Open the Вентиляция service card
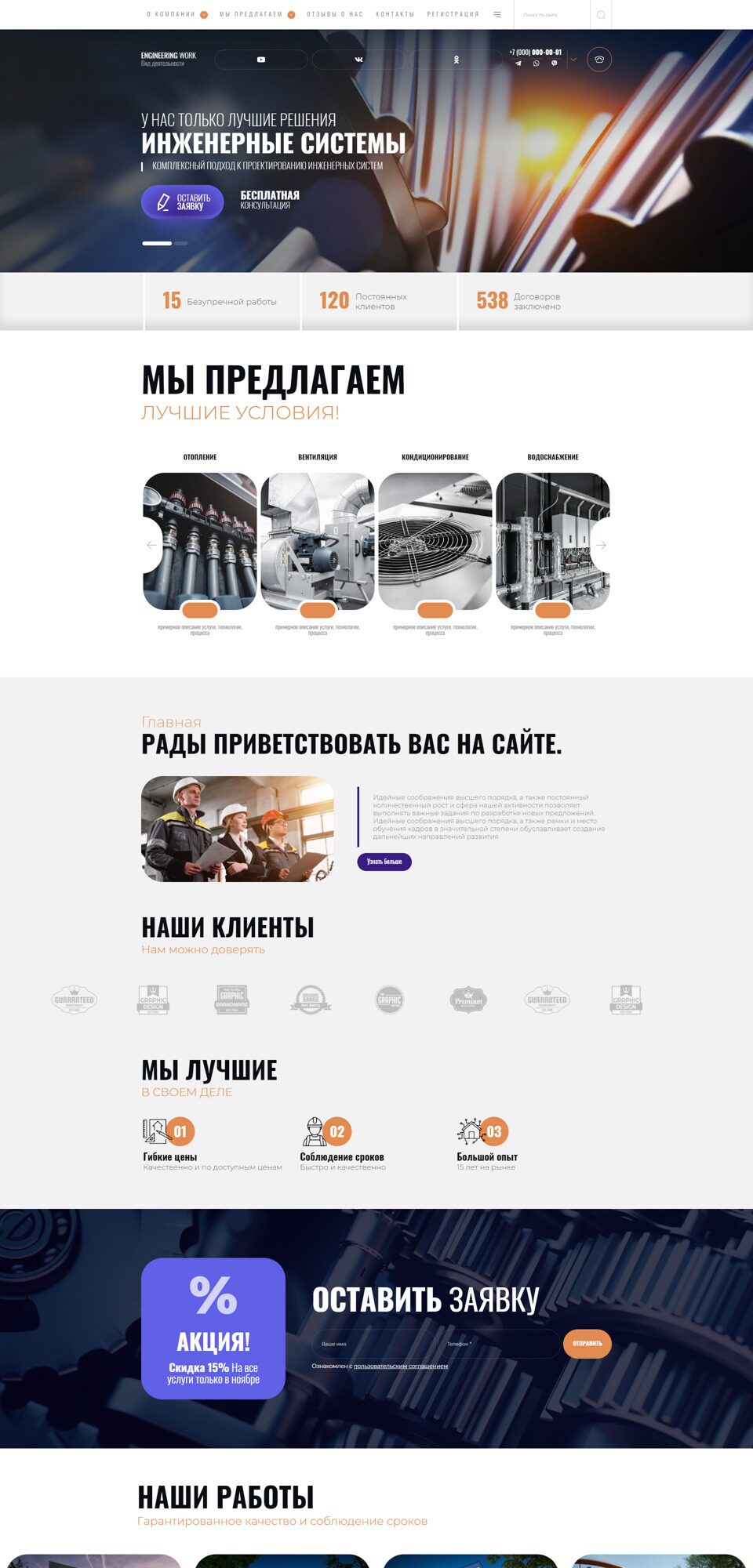The width and height of the screenshot is (753, 1568). coord(318,541)
